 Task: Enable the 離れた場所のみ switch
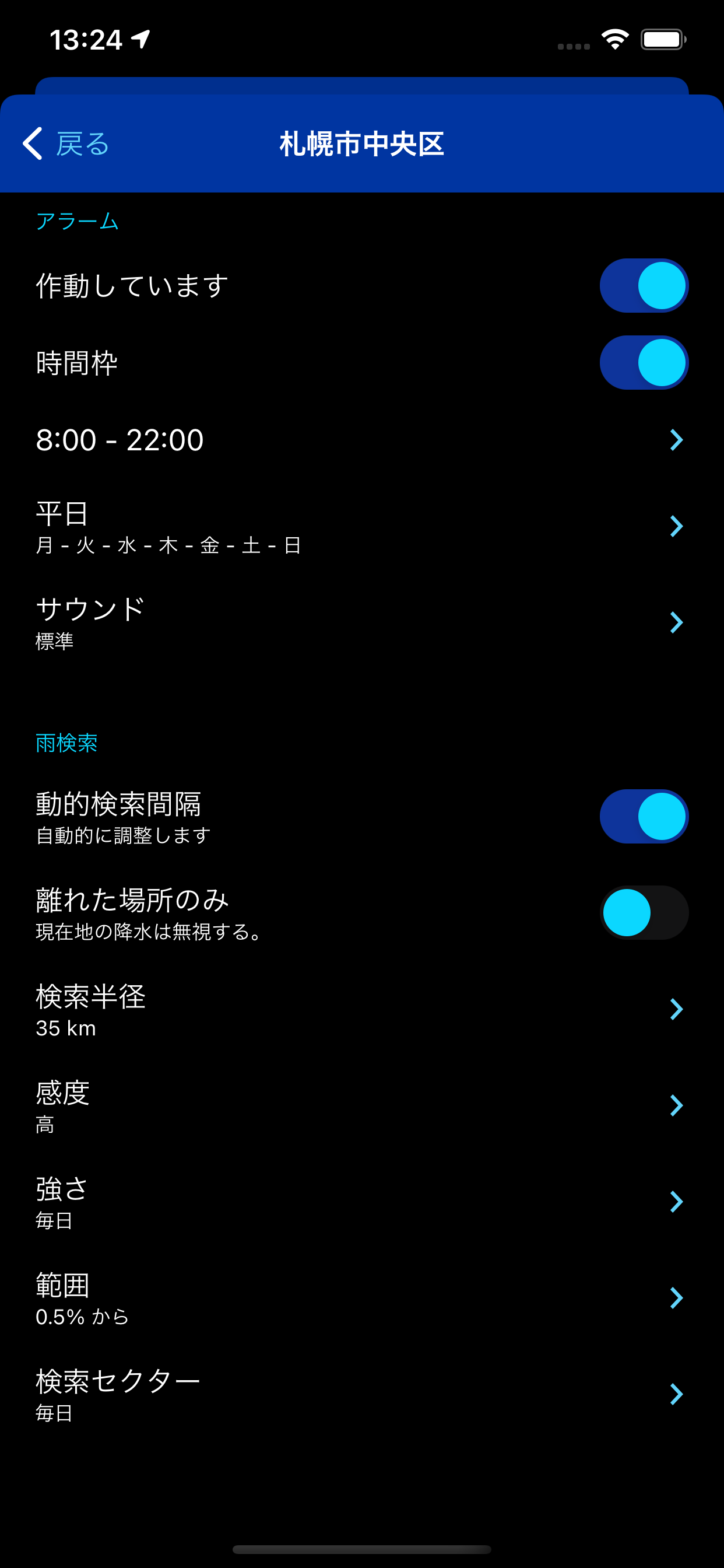tap(644, 912)
